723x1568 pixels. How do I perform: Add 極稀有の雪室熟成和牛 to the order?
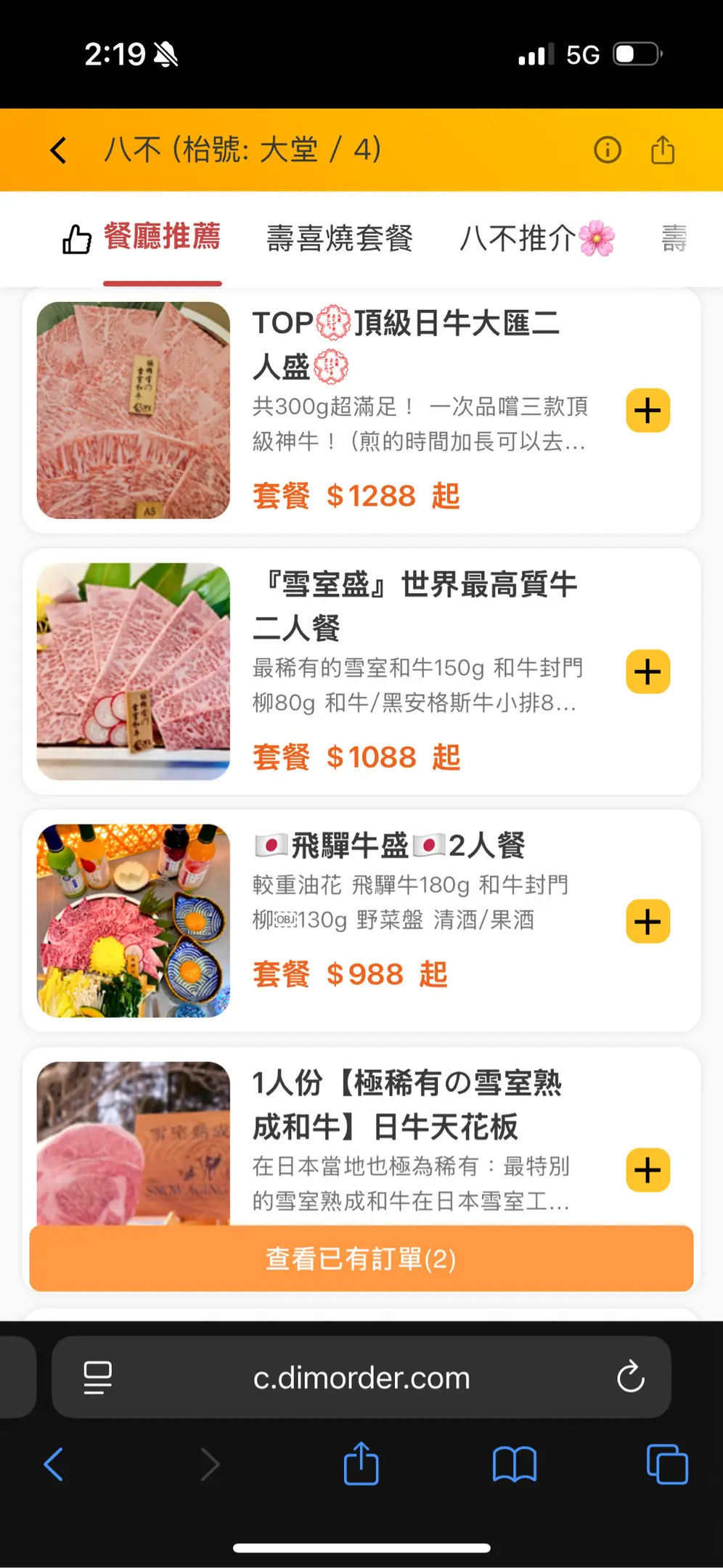[x=648, y=1169]
